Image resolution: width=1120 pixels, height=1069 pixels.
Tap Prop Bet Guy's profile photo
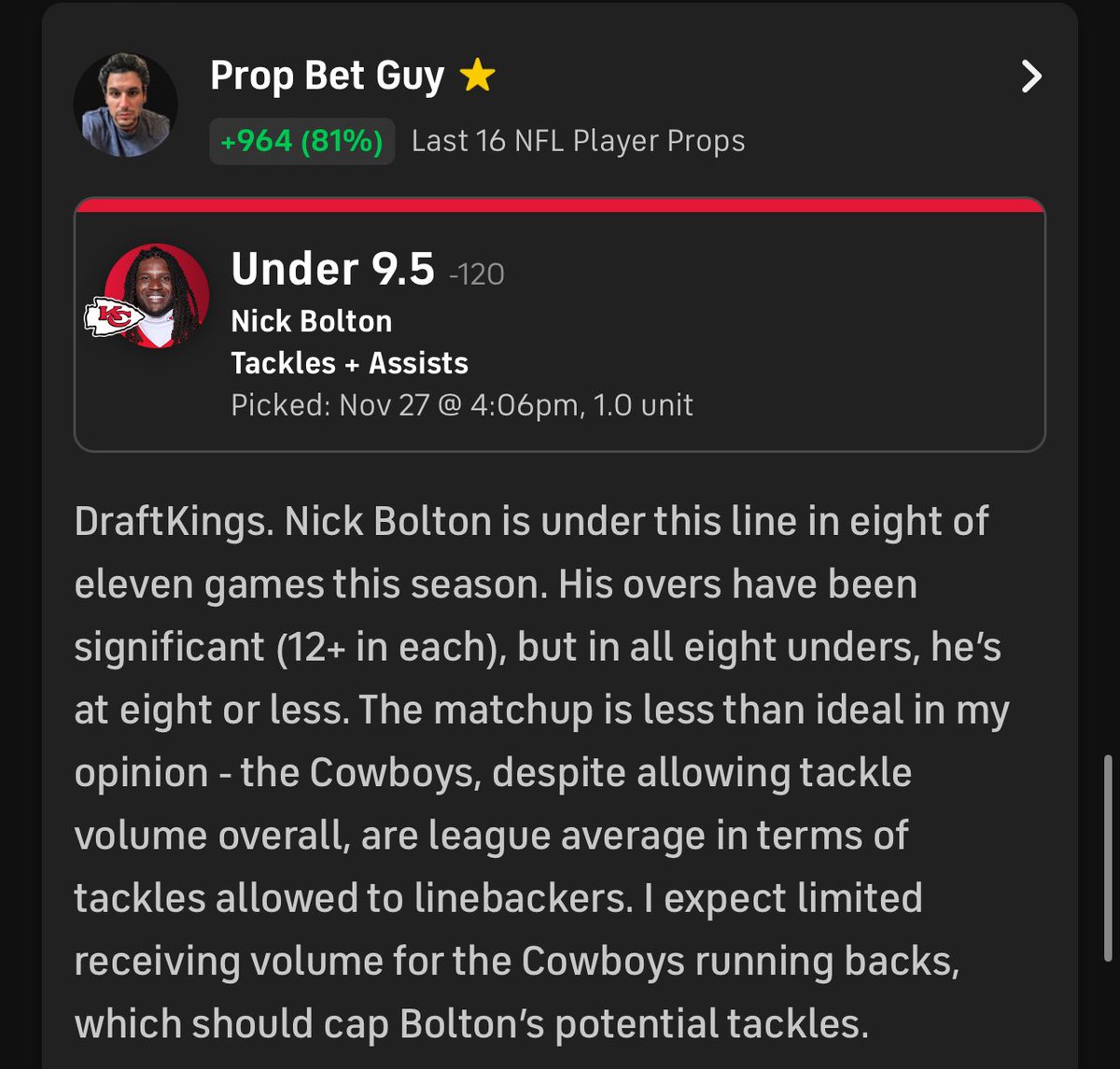click(126, 105)
